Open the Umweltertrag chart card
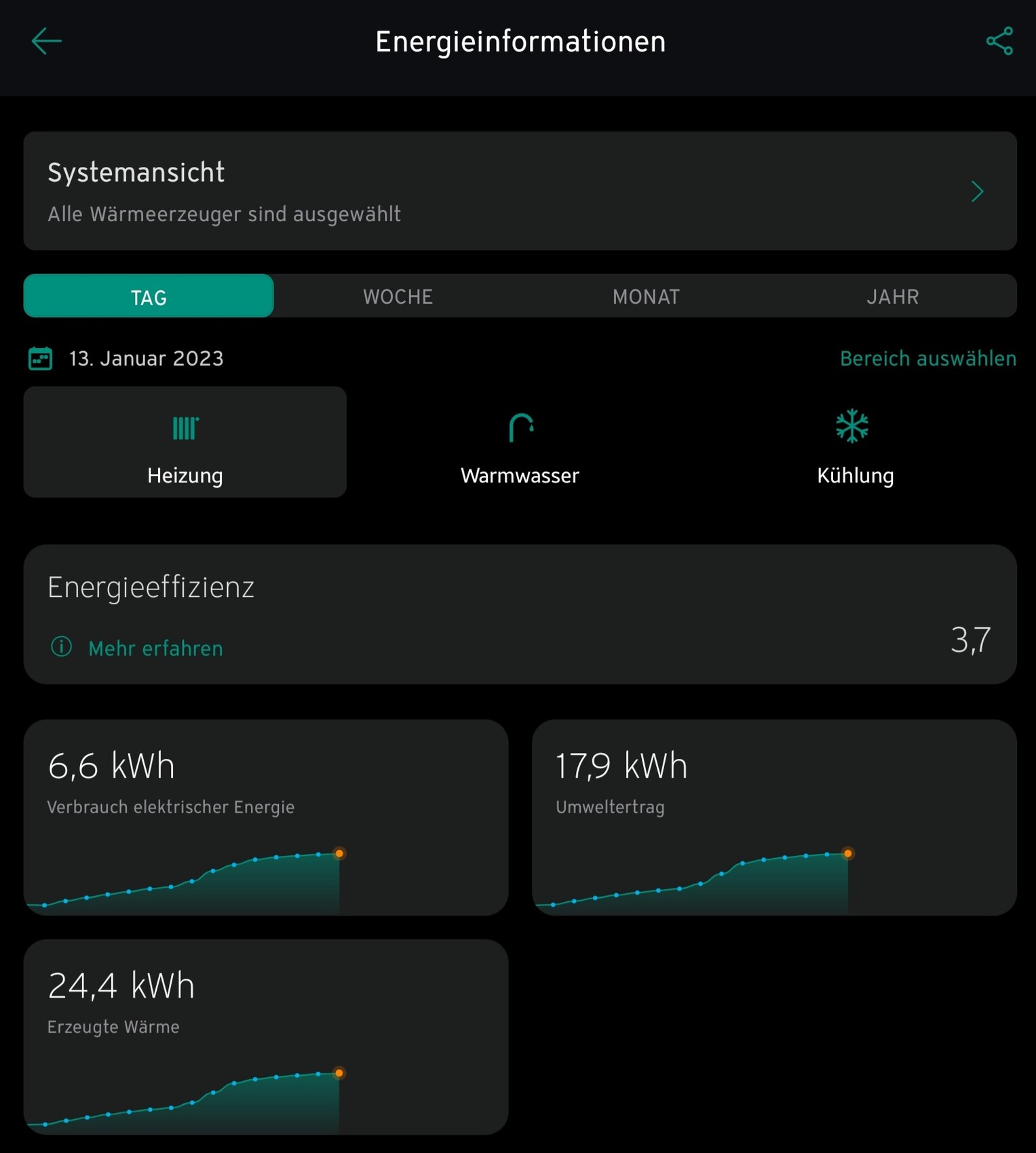Image resolution: width=1036 pixels, height=1153 pixels. tap(774, 817)
